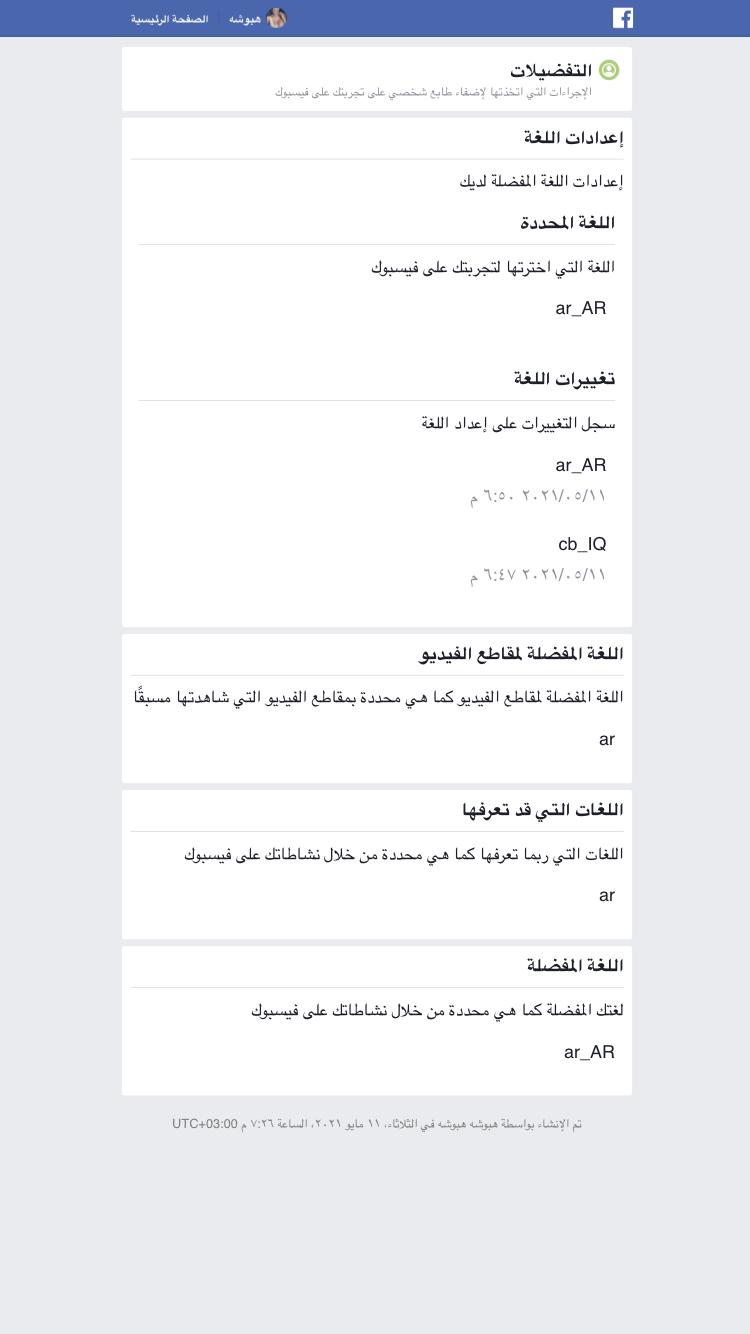Viewport: 750px width, 1334px height.
Task: Open the إعدادات اللغة section header
Action: [572, 138]
